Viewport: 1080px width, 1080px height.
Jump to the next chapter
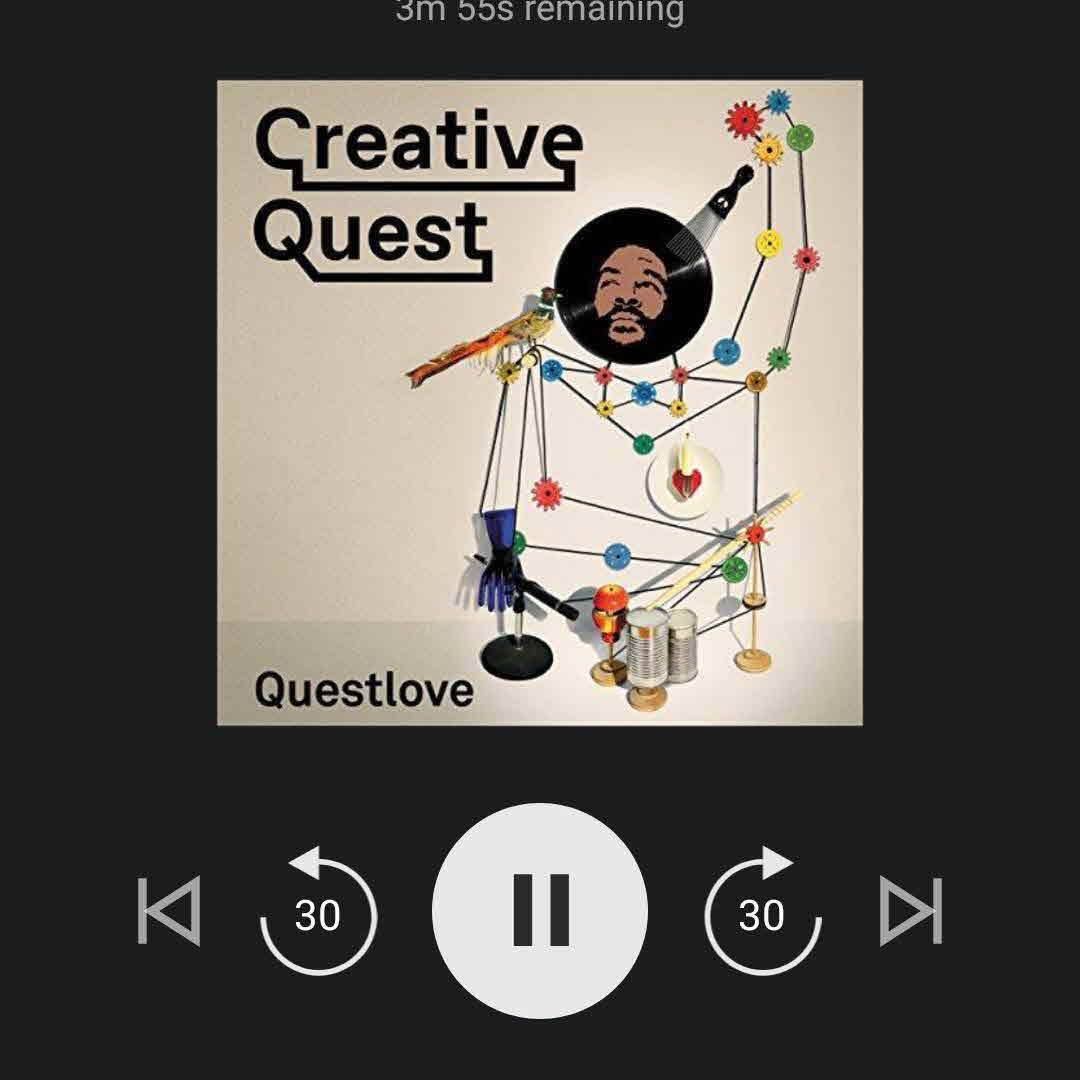coord(911,910)
